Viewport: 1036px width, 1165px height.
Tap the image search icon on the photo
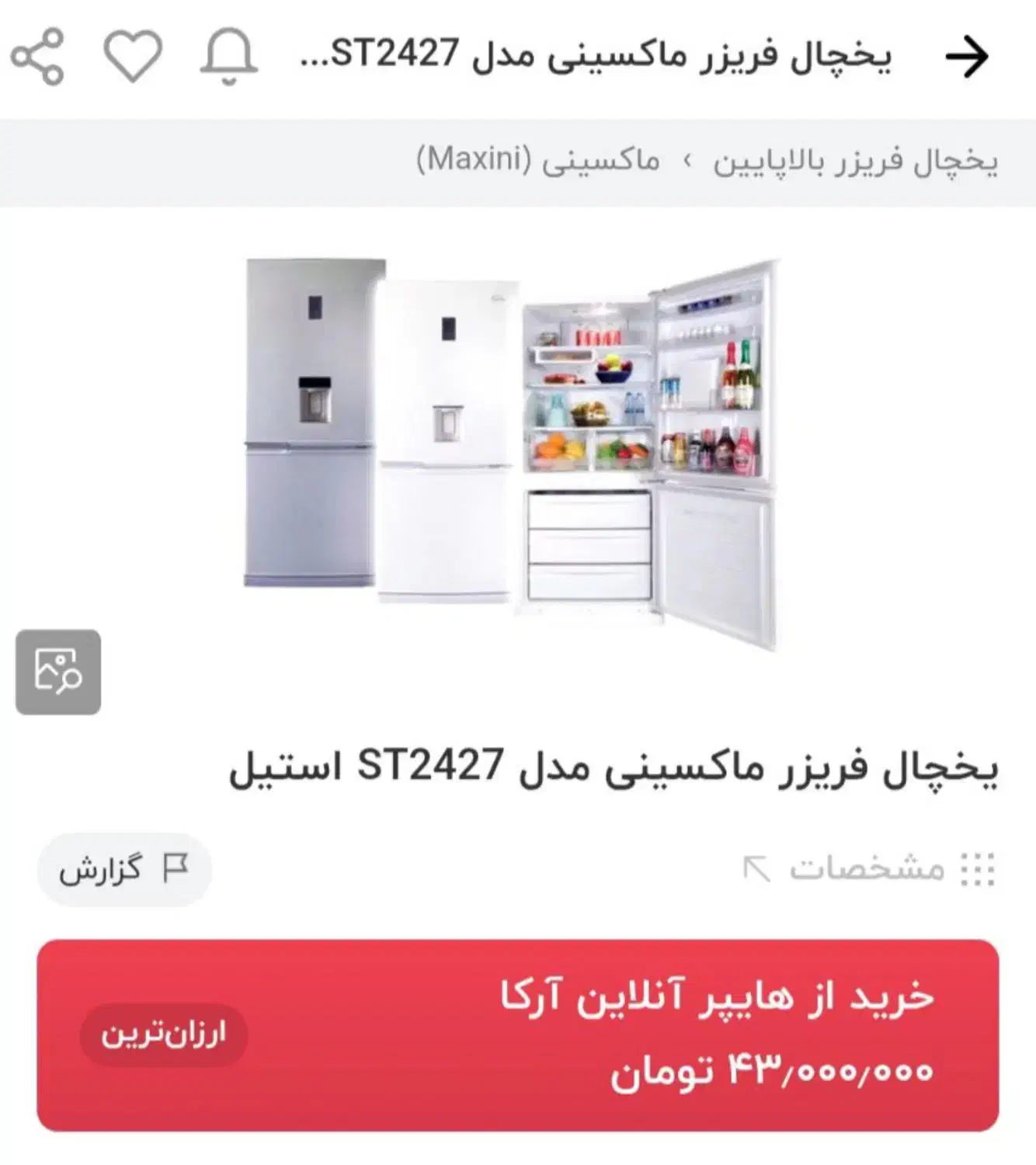tap(58, 672)
